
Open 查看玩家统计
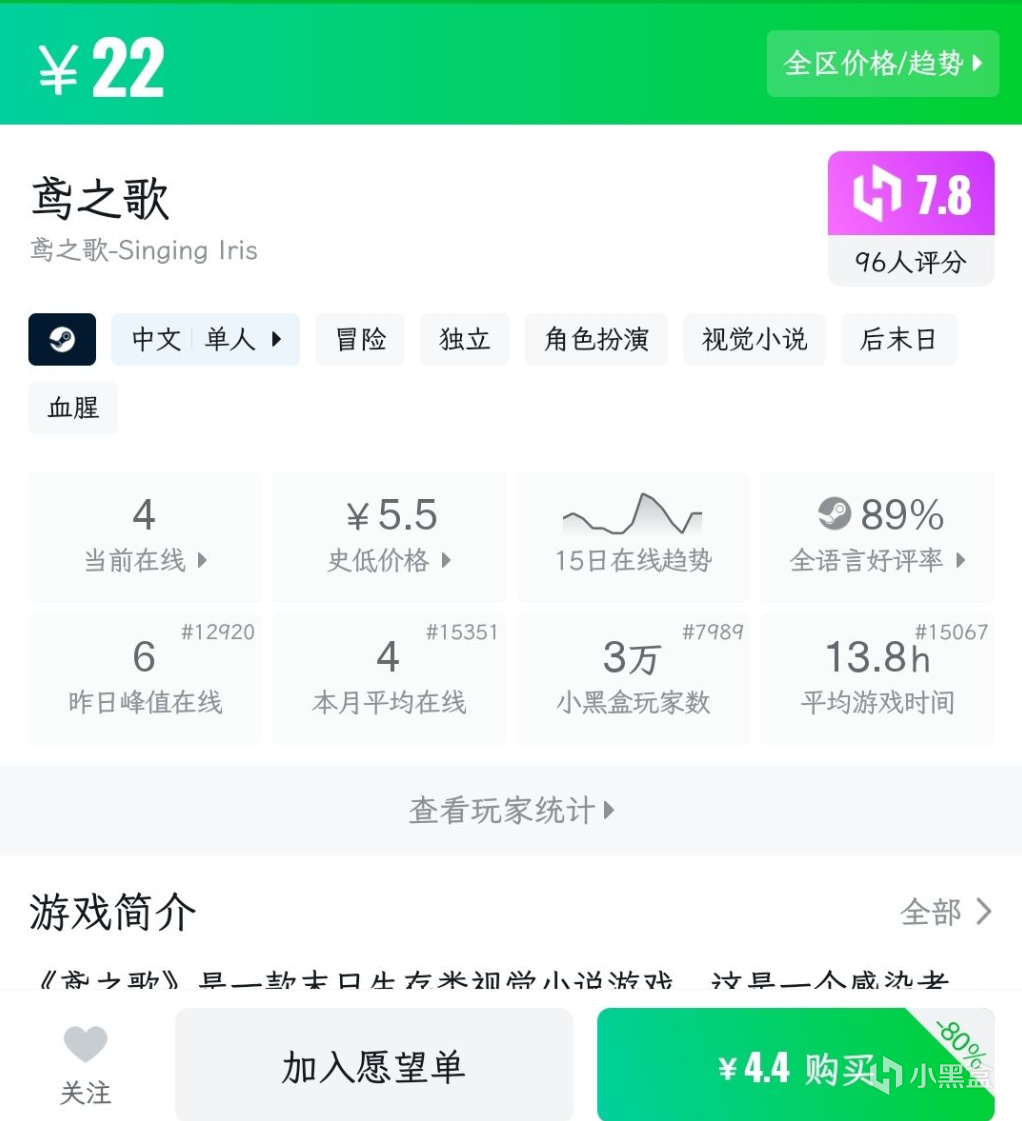510,810
